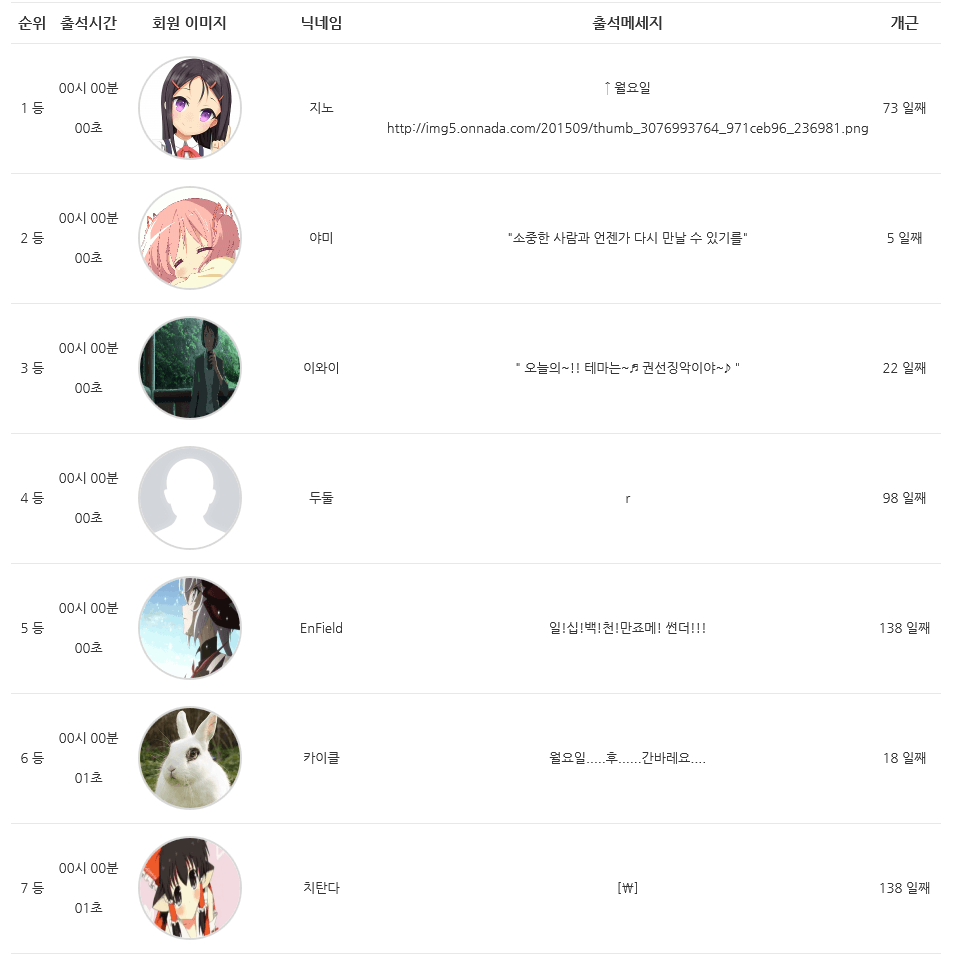Open 지노's profile image
The height and width of the screenshot is (958, 953).
pyautogui.click(x=189, y=108)
